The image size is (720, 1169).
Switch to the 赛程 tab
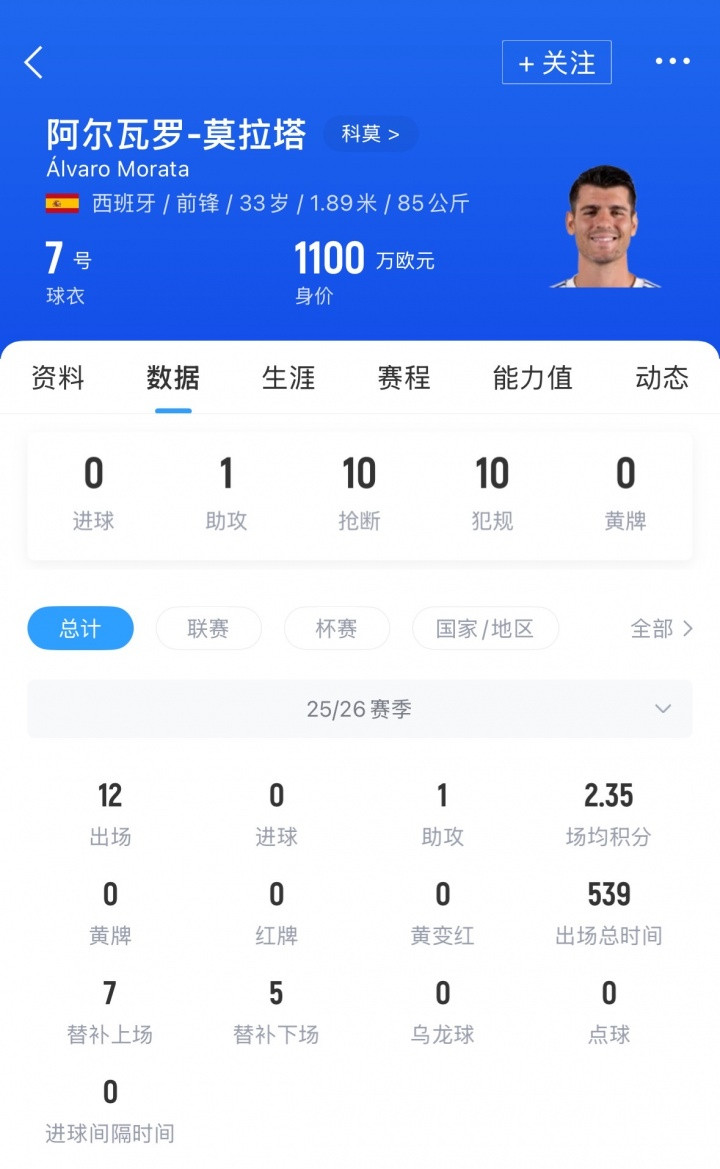tap(404, 378)
